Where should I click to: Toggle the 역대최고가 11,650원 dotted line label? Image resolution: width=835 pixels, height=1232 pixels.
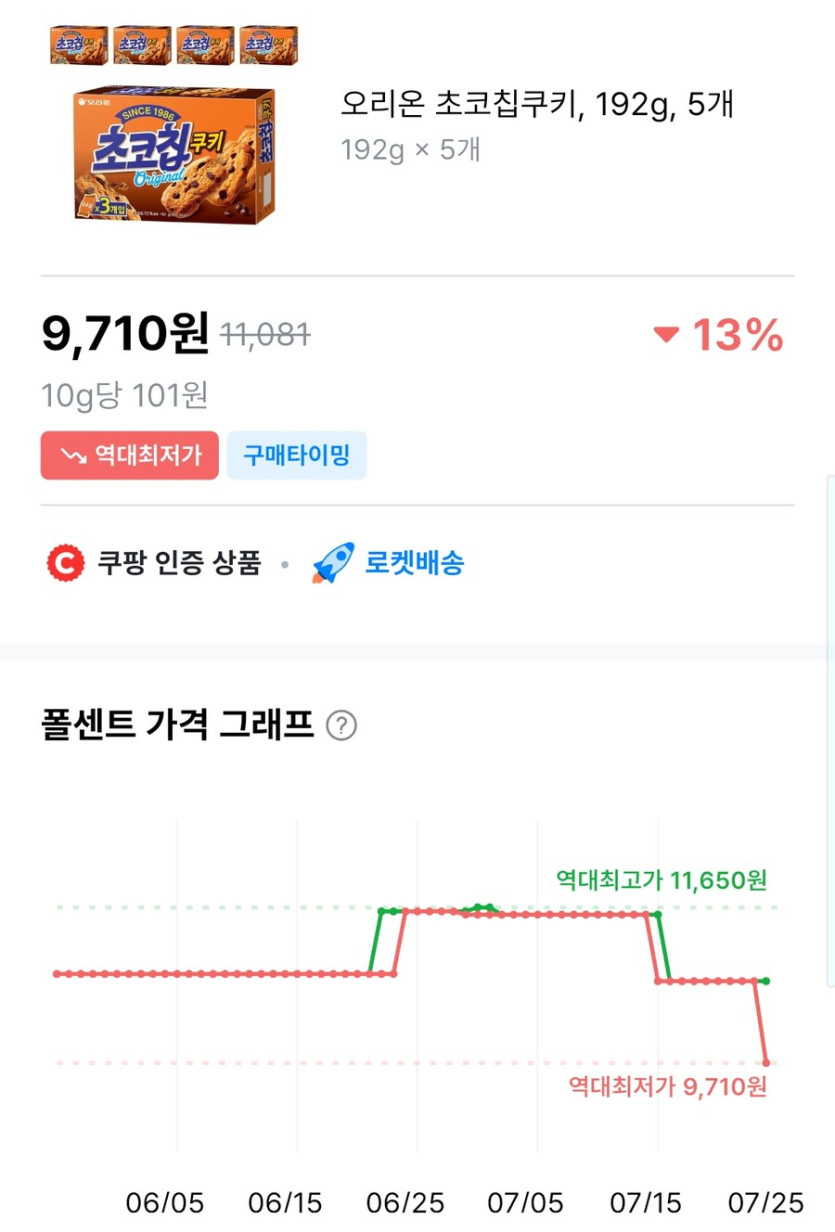pos(660,882)
